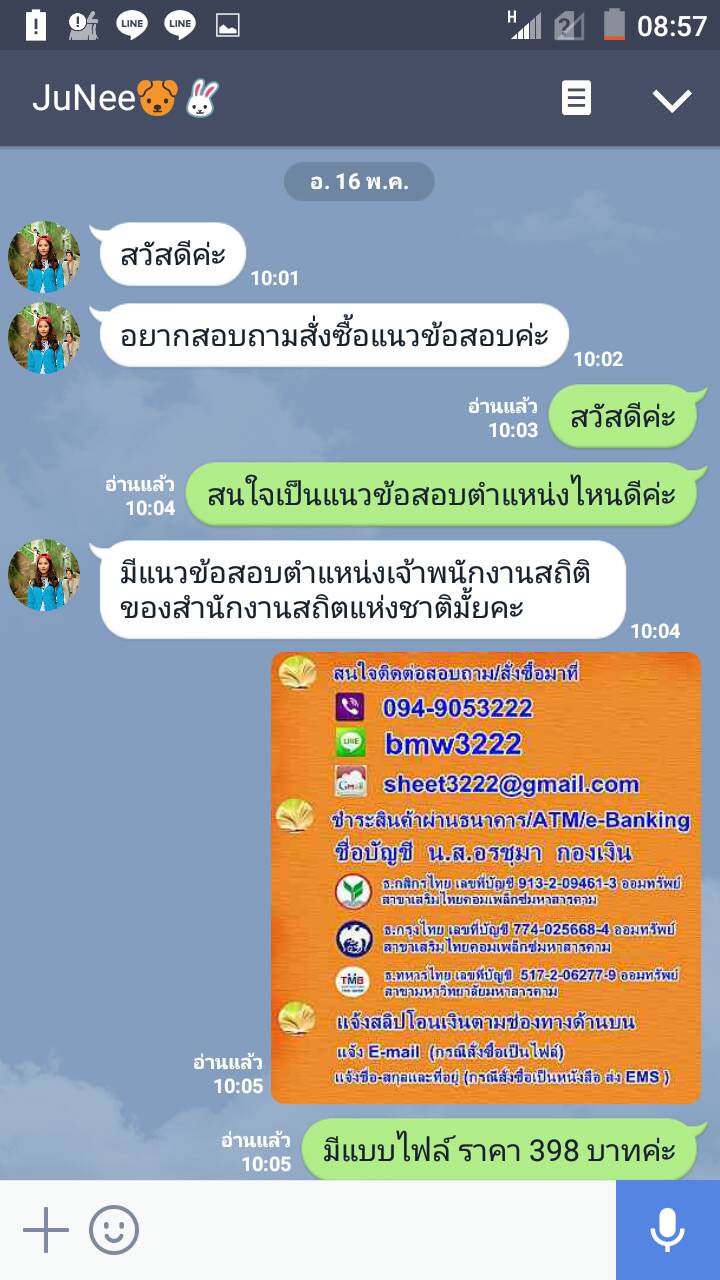Expand the chat options dropdown arrow
The image size is (720, 1280).
pos(671,99)
